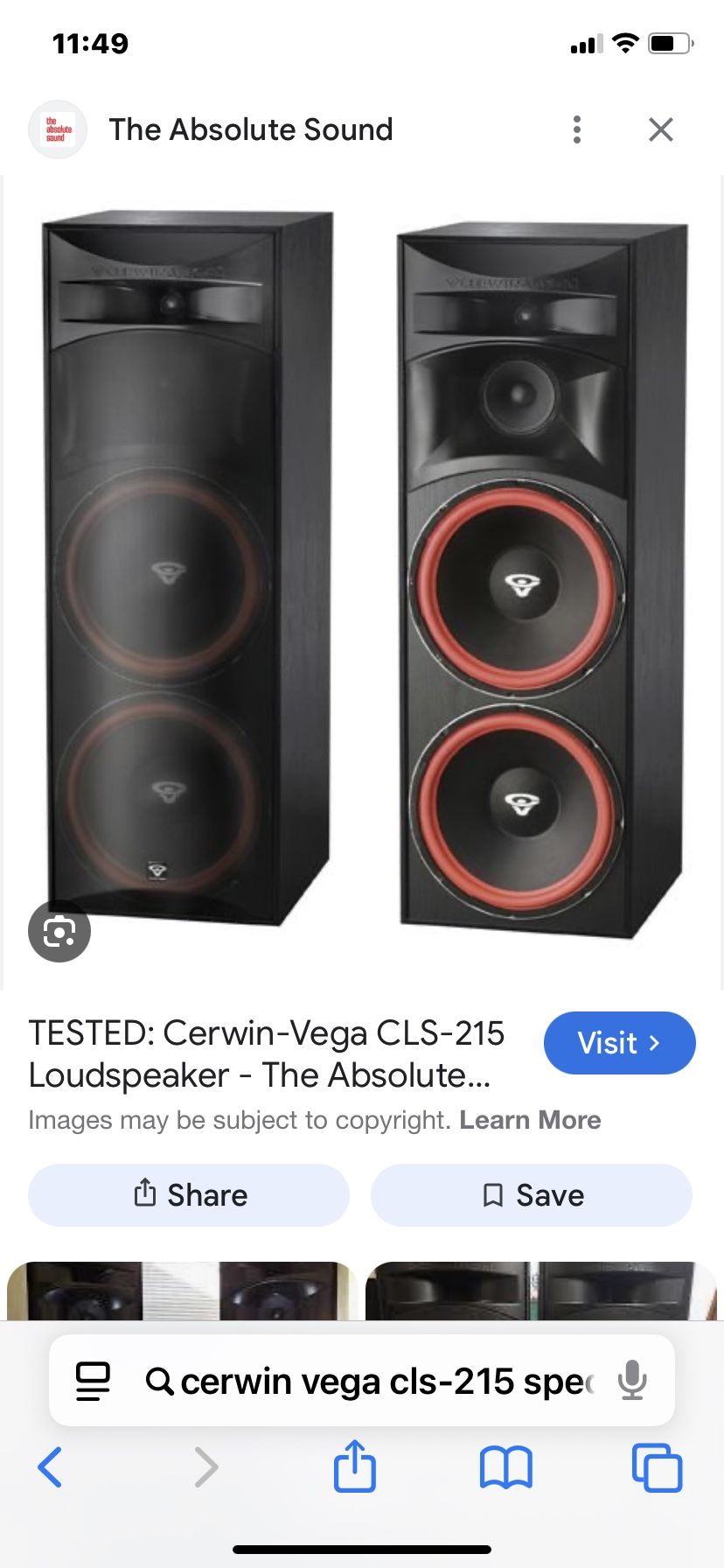Save this image to collection
The image size is (724, 1568).
[x=532, y=1194]
